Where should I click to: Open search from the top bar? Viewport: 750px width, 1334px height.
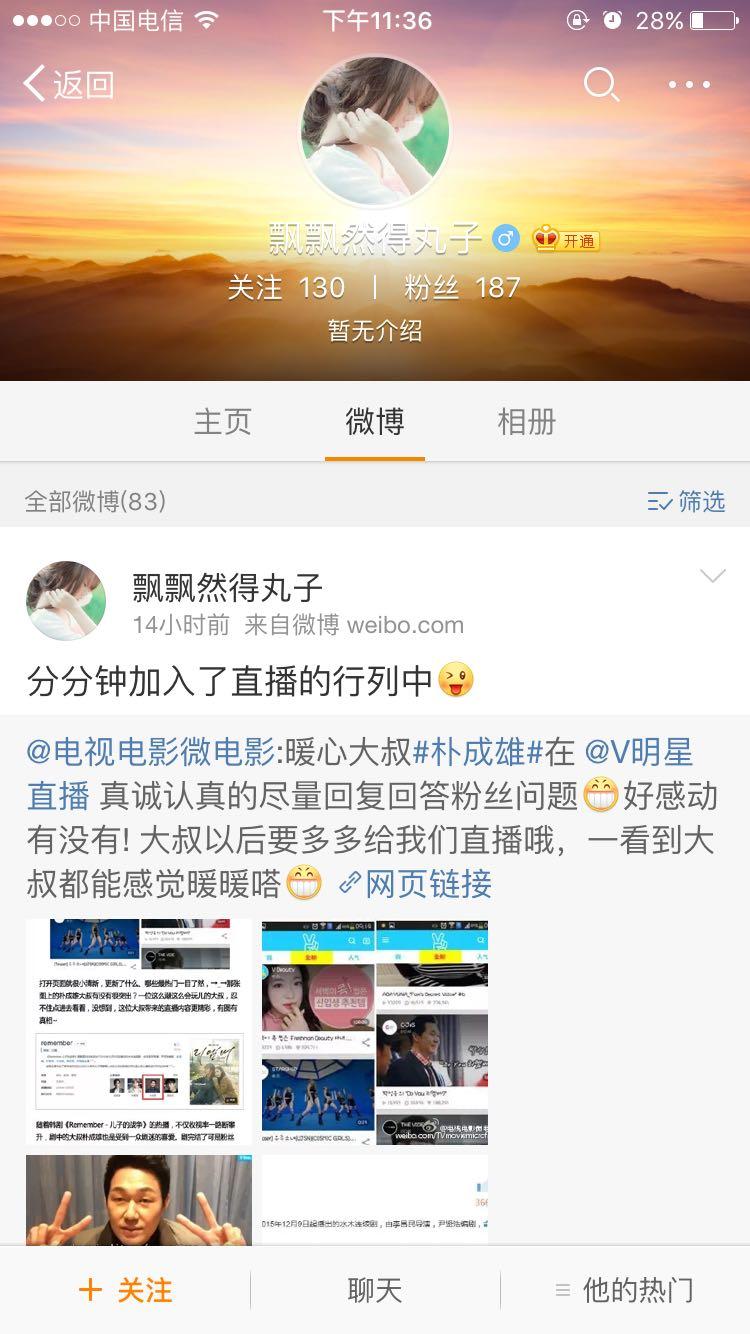(601, 85)
